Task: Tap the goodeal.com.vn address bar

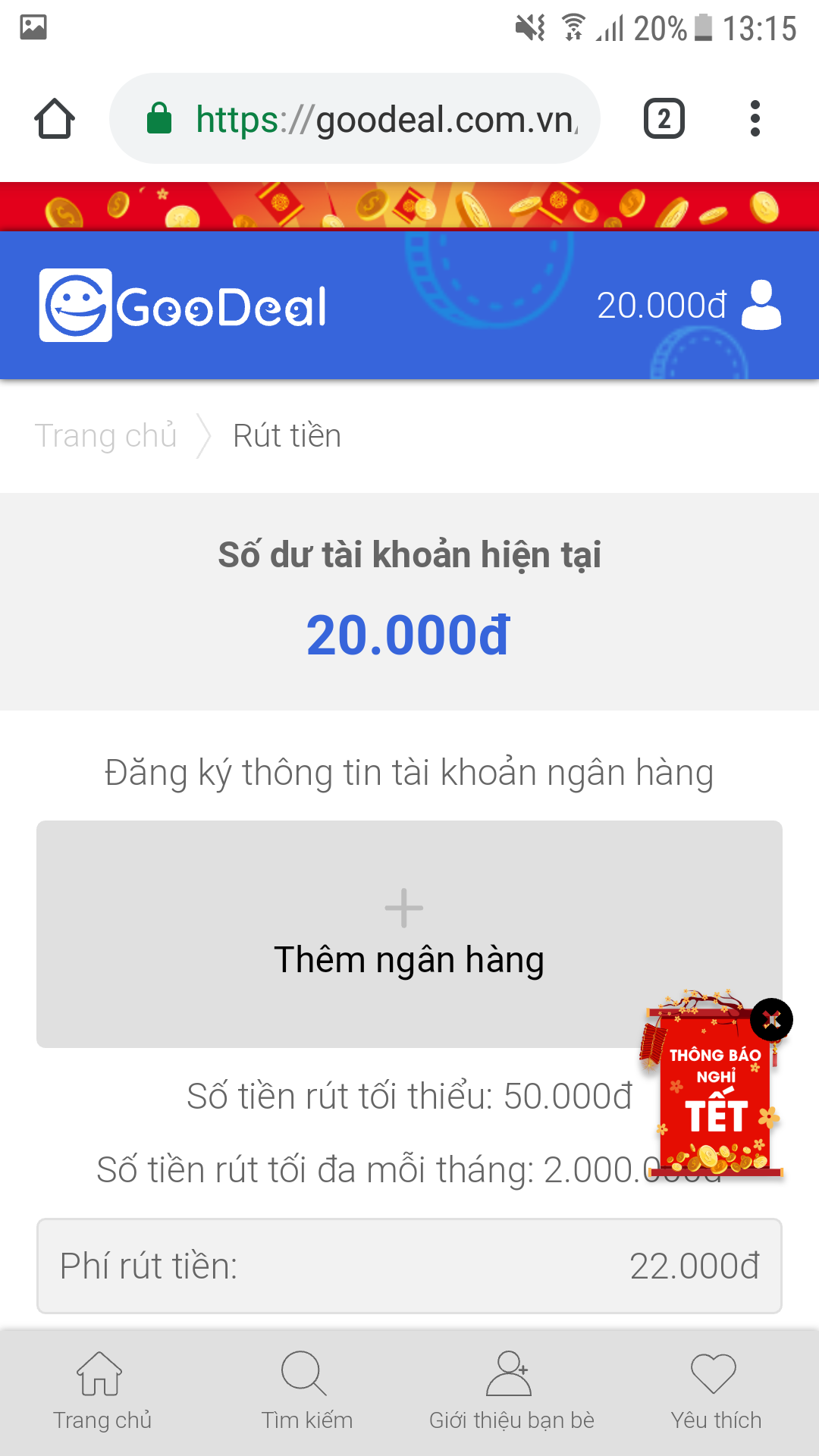Action: [x=379, y=118]
